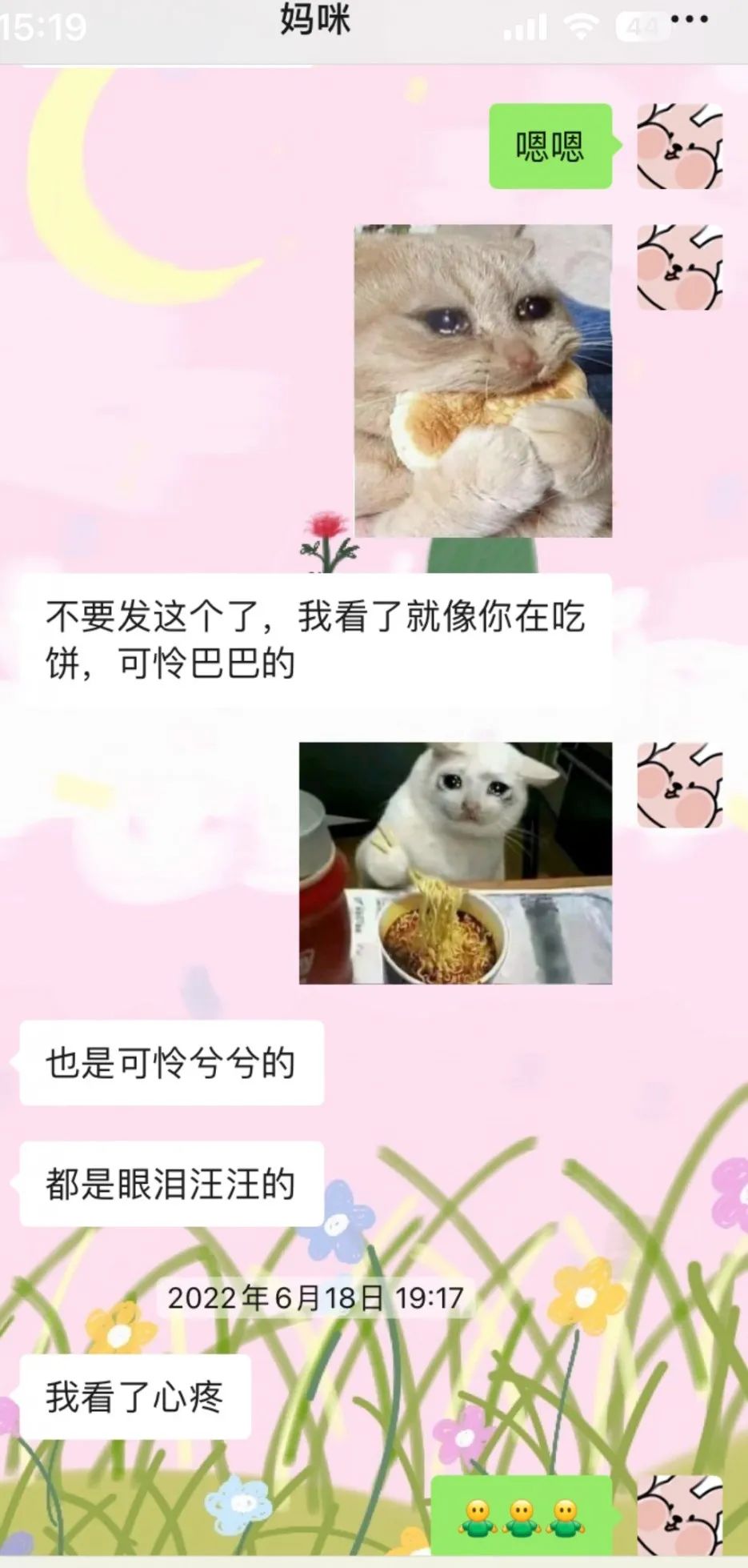
Task: Open the crying cat eating bread image
Action: pos(482,381)
